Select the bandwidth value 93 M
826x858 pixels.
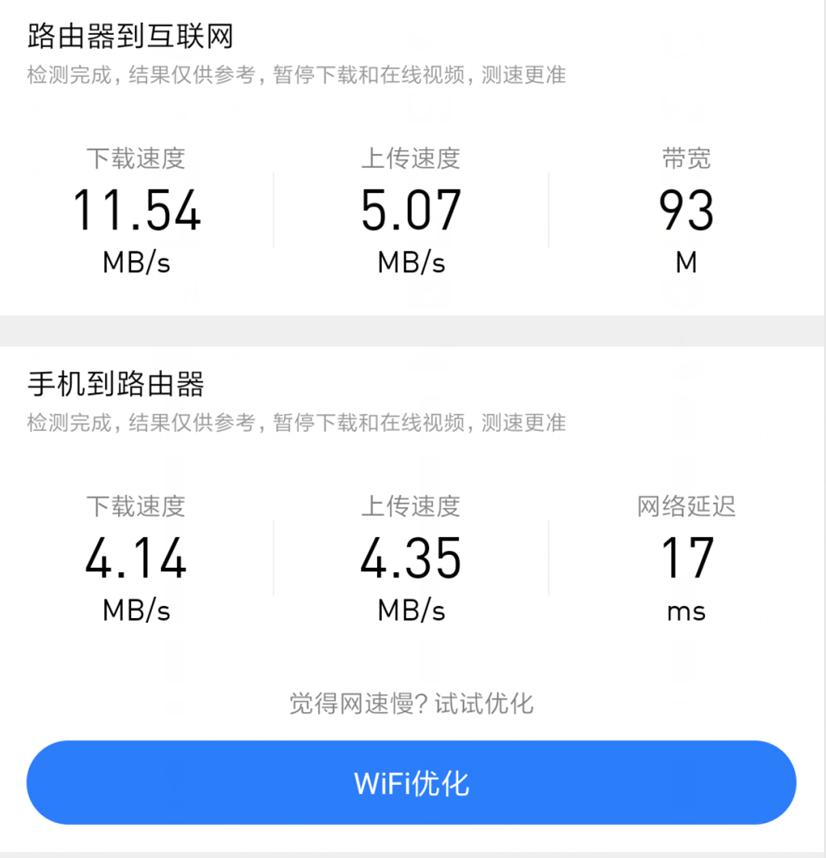pyautogui.click(x=684, y=211)
